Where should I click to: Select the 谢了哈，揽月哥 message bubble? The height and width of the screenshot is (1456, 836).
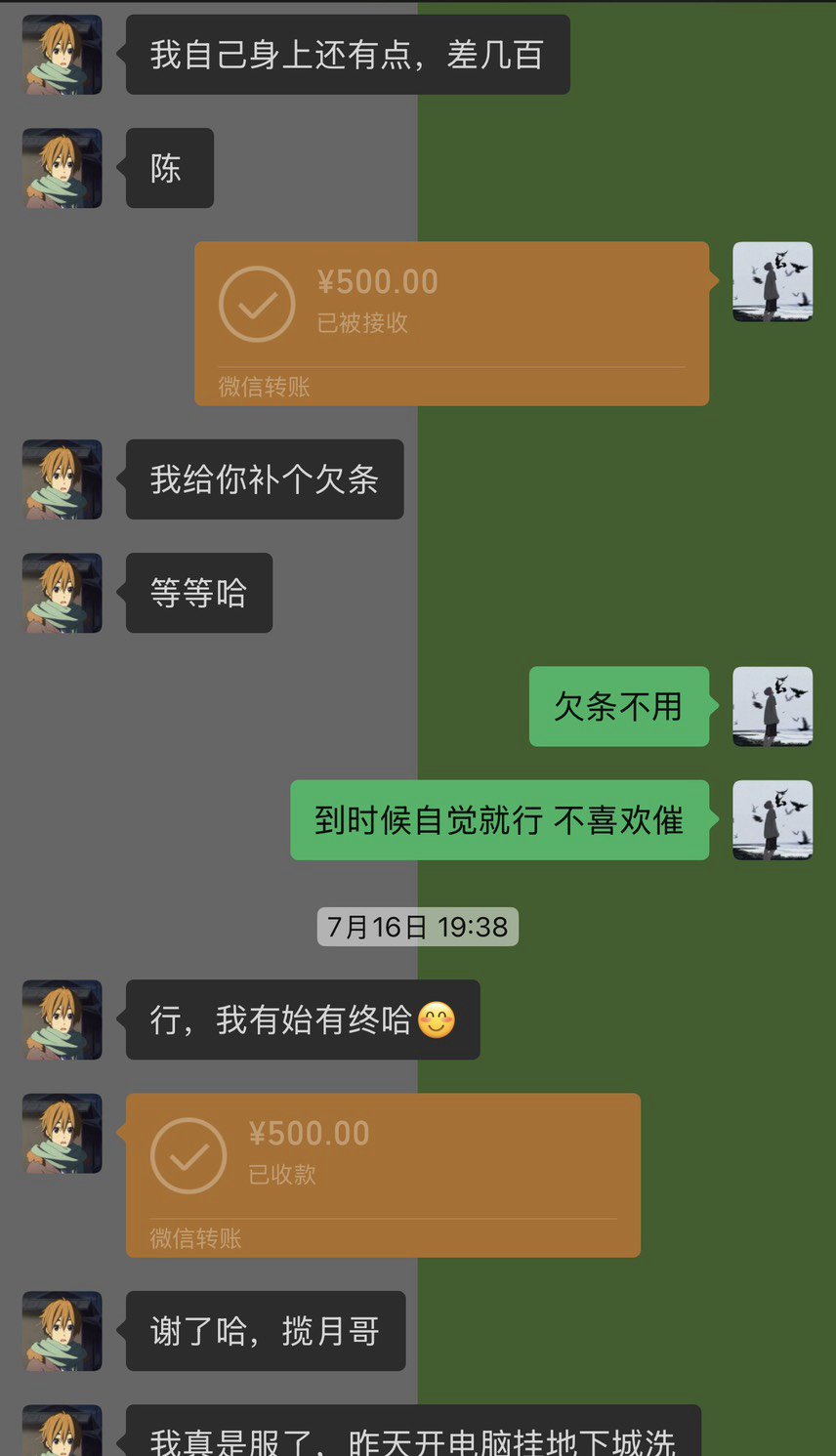coord(265,1331)
